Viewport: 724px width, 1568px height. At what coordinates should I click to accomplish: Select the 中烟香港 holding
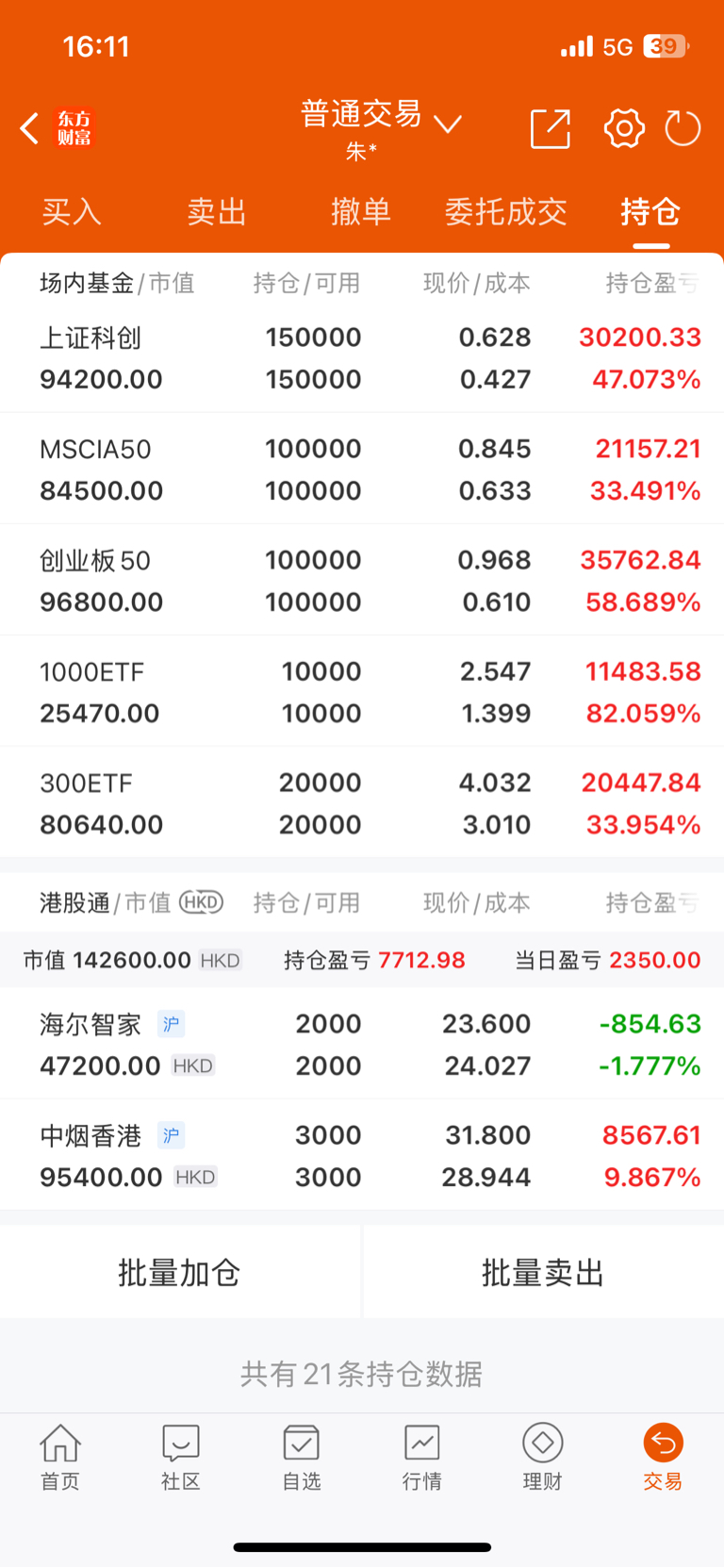click(x=362, y=1155)
